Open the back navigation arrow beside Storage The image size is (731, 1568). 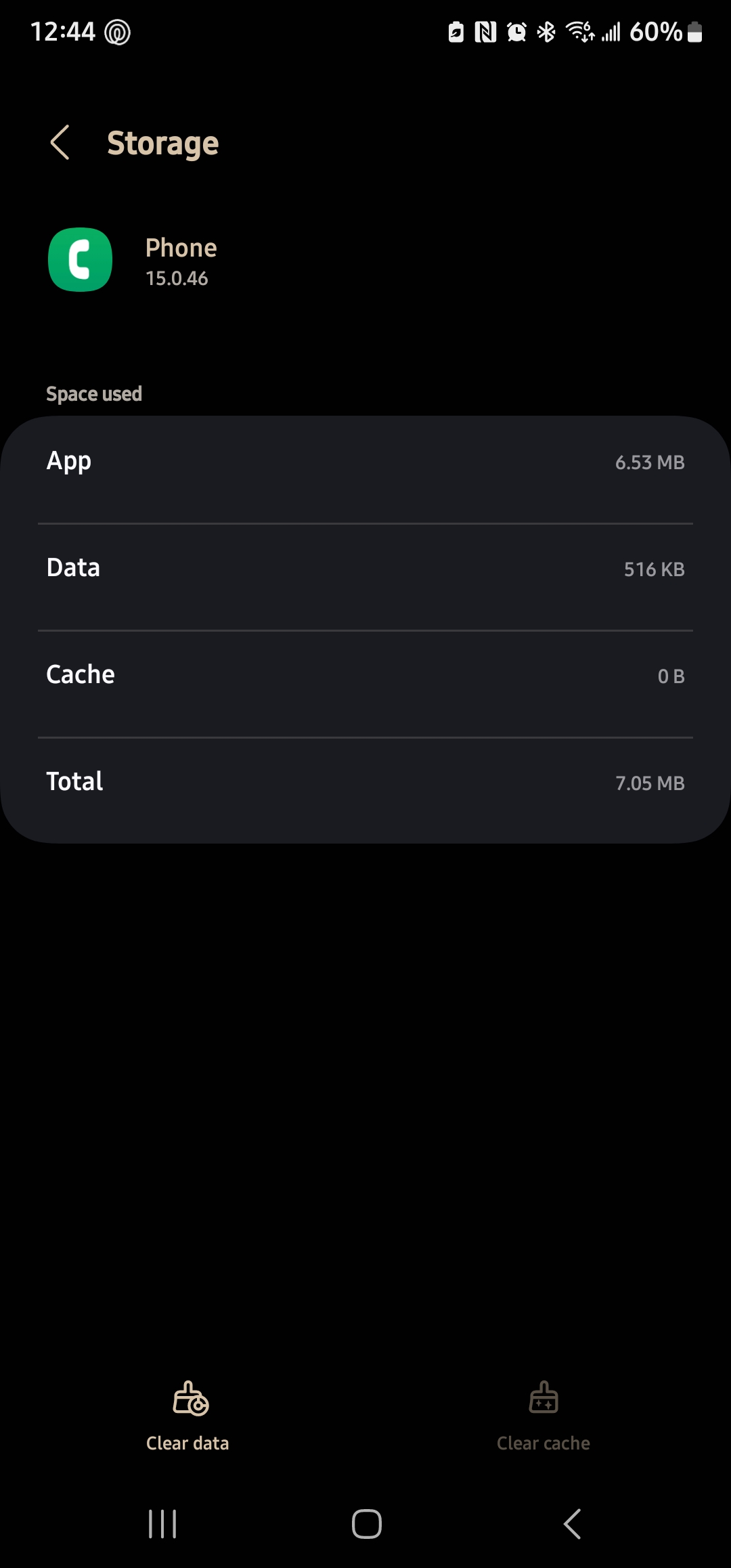(x=60, y=143)
